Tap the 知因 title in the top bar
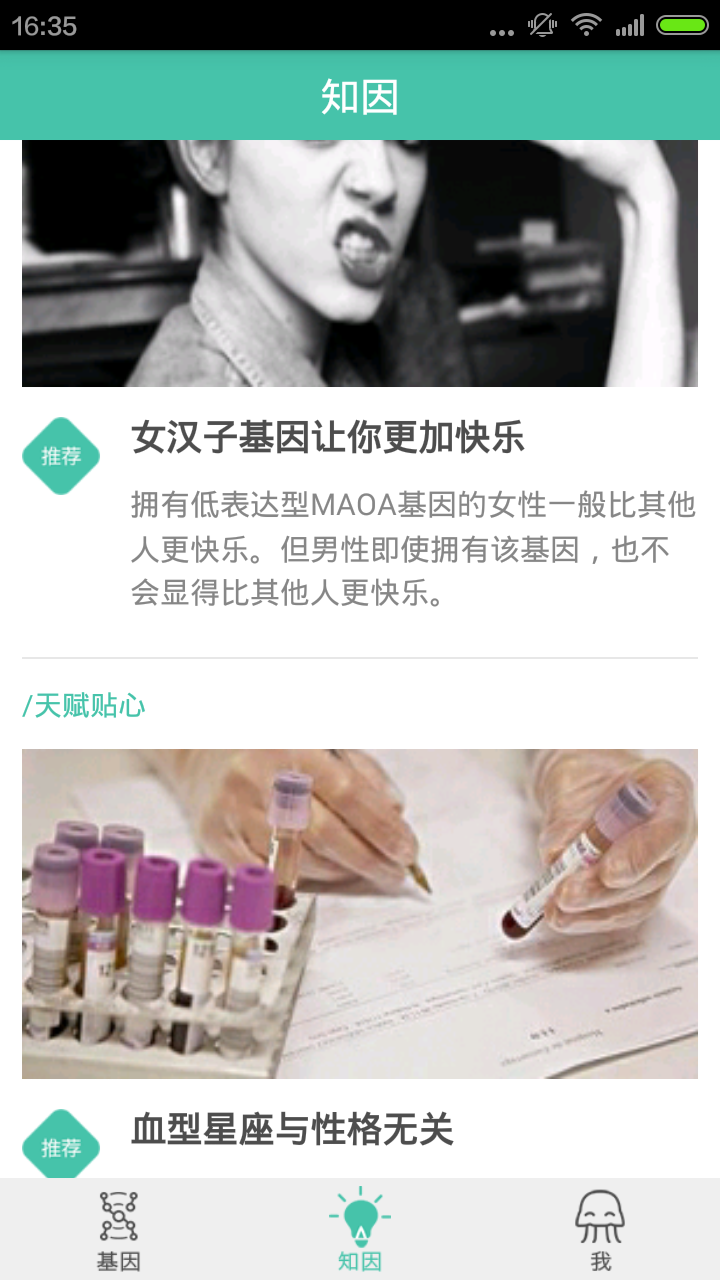Viewport: 720px width, 1280px height. [x=360, y=95]
